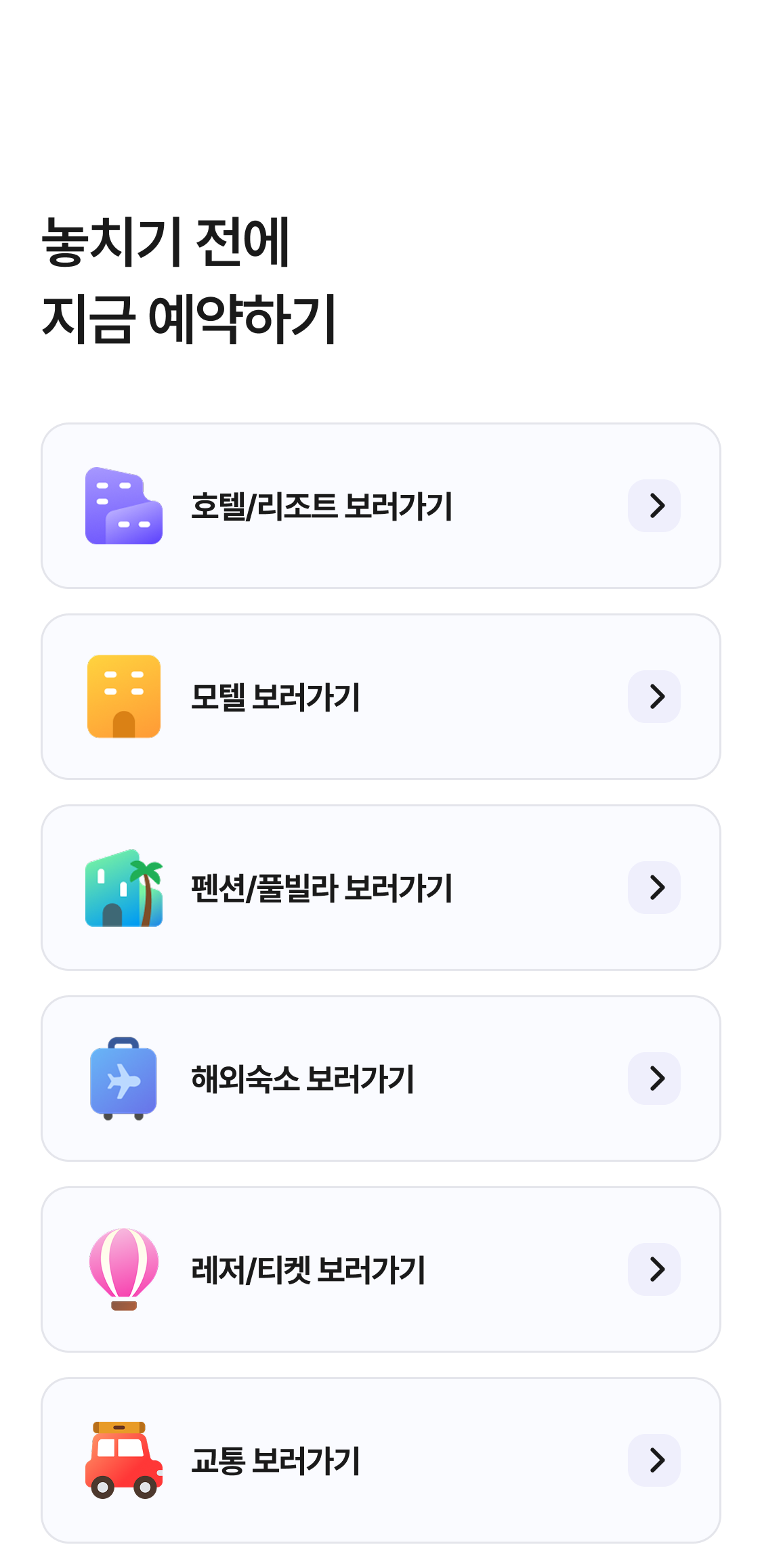Open 호텔/리조트 보러가기 card
This screenshot has height=1568, width=762.
point(381,506)
